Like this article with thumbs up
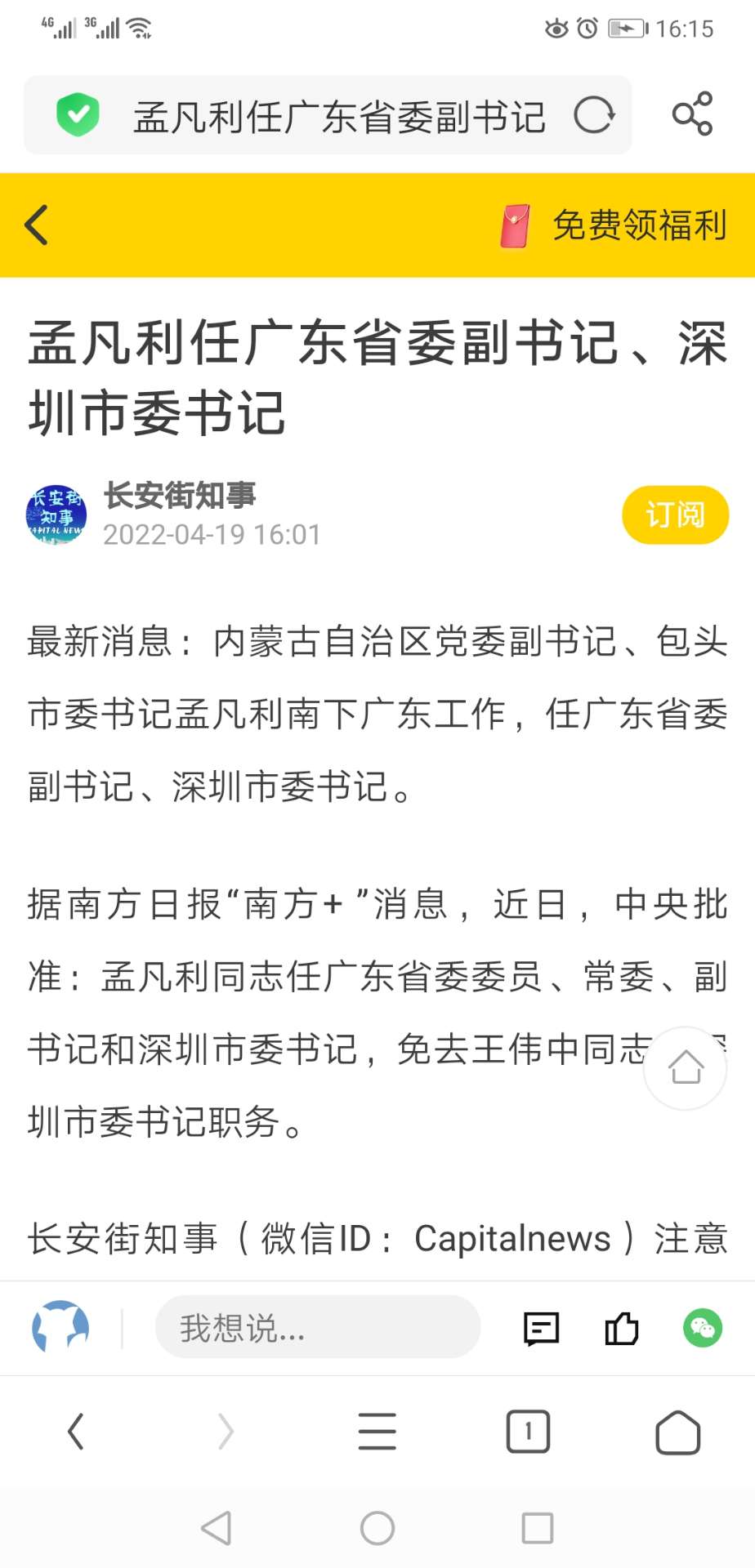755x1568 pixels. pos(621,1328)
